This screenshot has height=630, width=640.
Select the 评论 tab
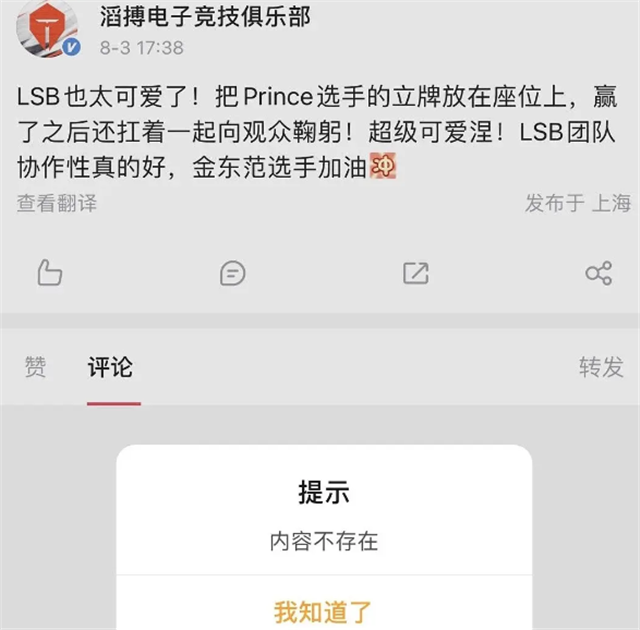click(110, 367)
